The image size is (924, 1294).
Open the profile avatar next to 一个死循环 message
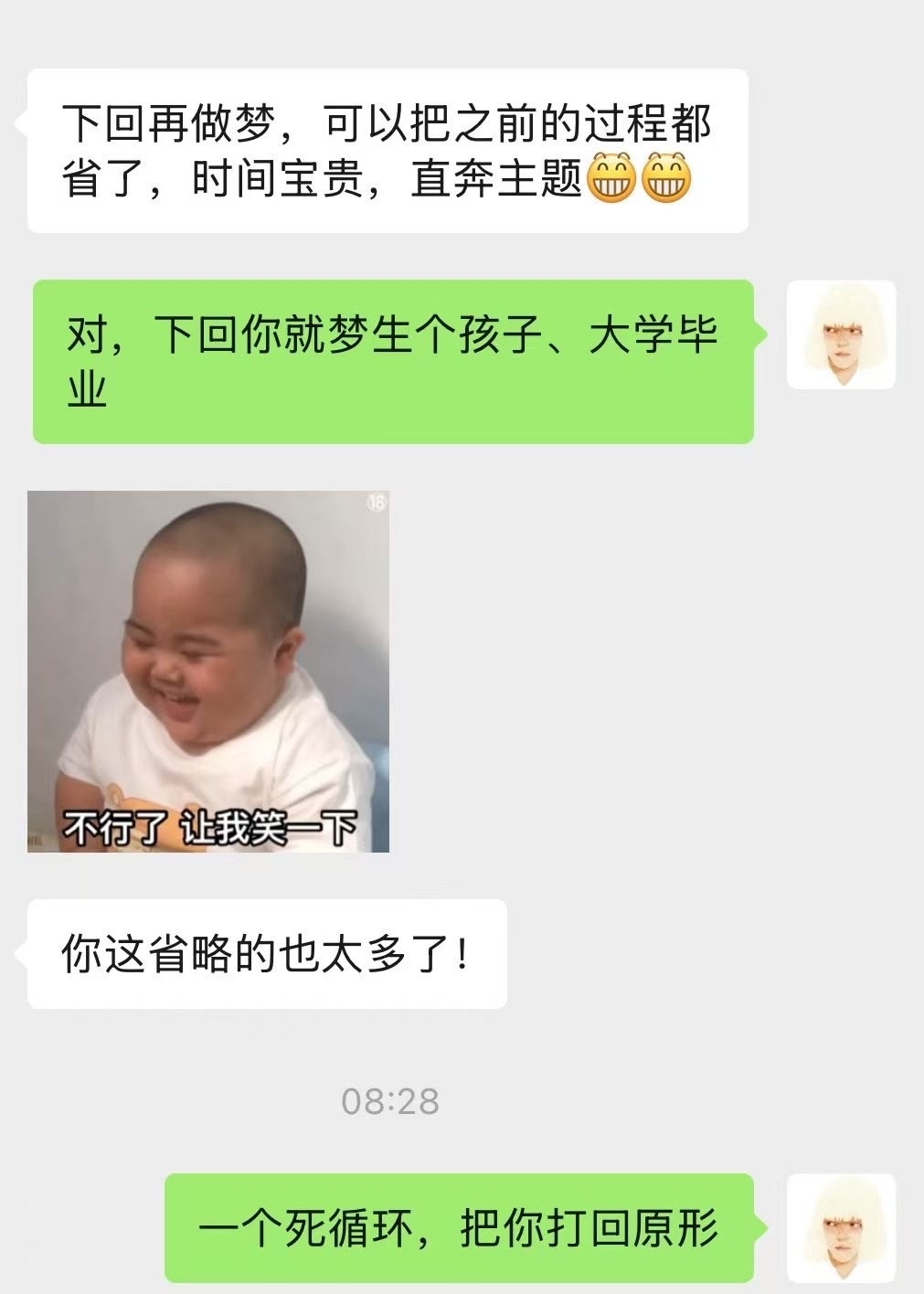coord(841,1227)
